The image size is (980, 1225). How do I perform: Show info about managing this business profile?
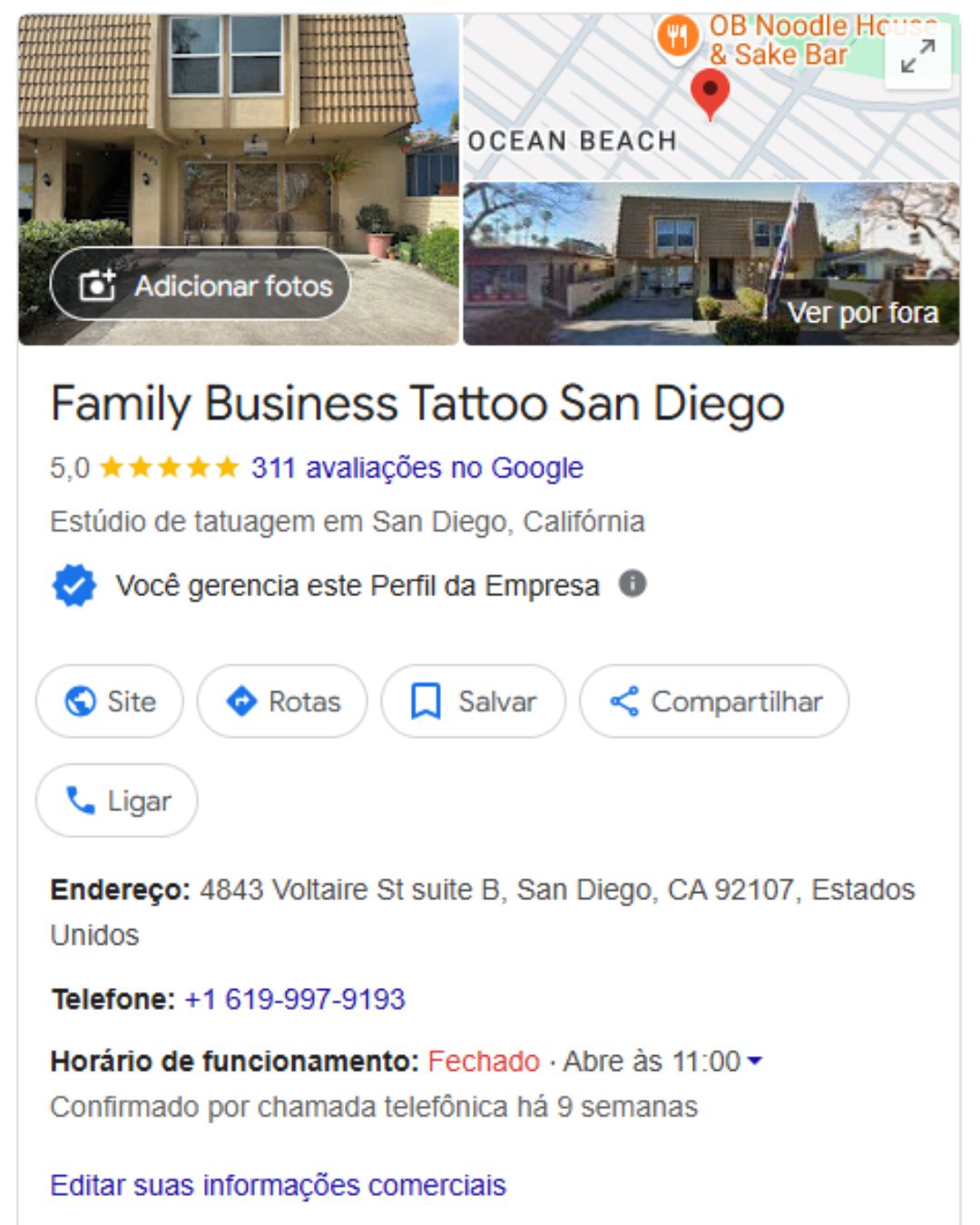point(632,583)
